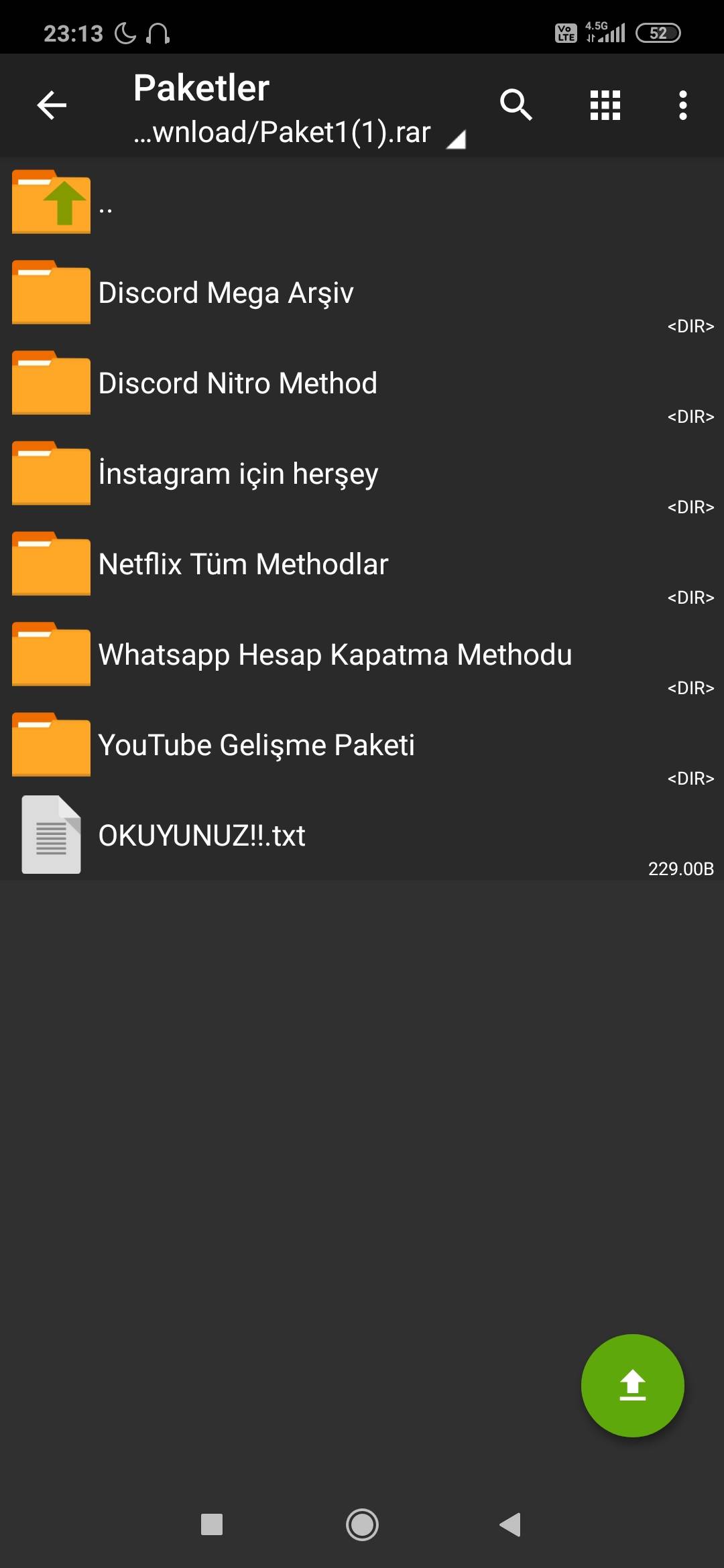Switch to grid view layout
The width and height of the screenshot is (724, 1568).
coord(605,105)
